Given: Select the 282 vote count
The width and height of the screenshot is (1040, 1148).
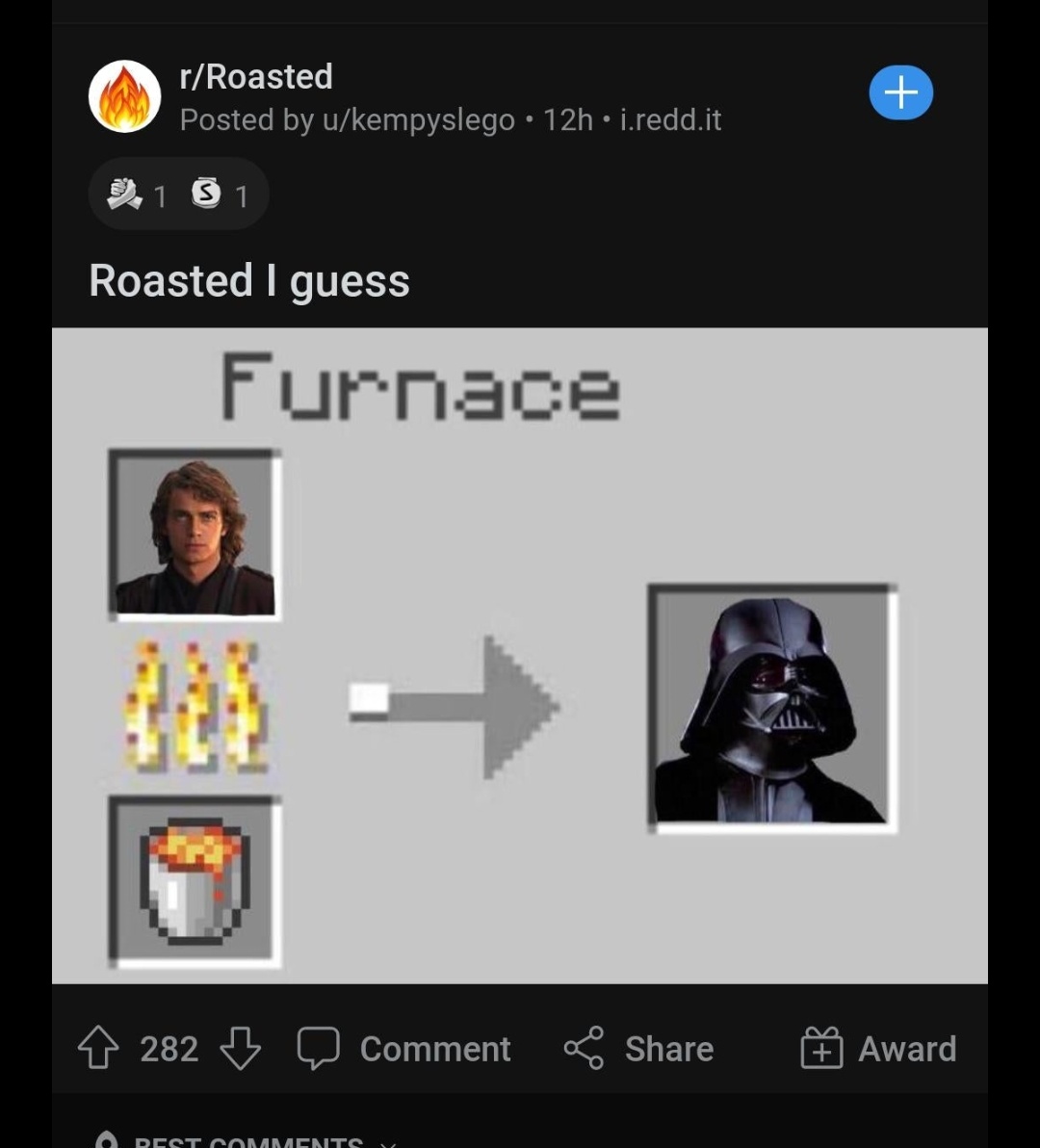Looking at the screenshot, I should coord(169,1049).
